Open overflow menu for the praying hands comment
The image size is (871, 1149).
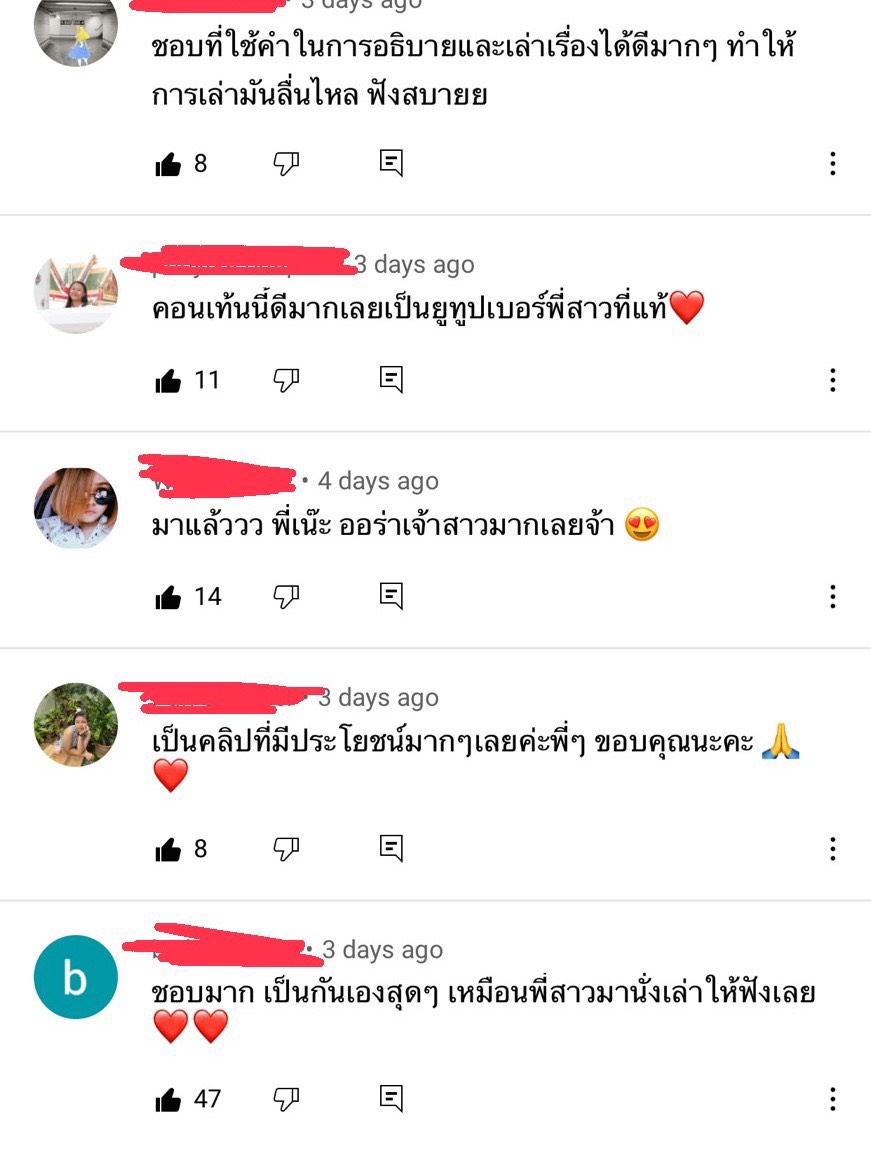[832, 850]
